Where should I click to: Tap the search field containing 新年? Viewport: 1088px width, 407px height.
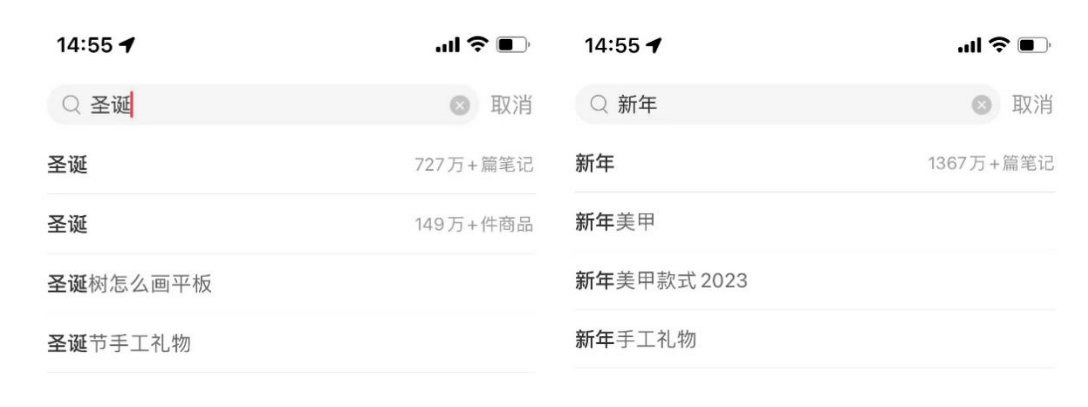[x=788, y=105]
